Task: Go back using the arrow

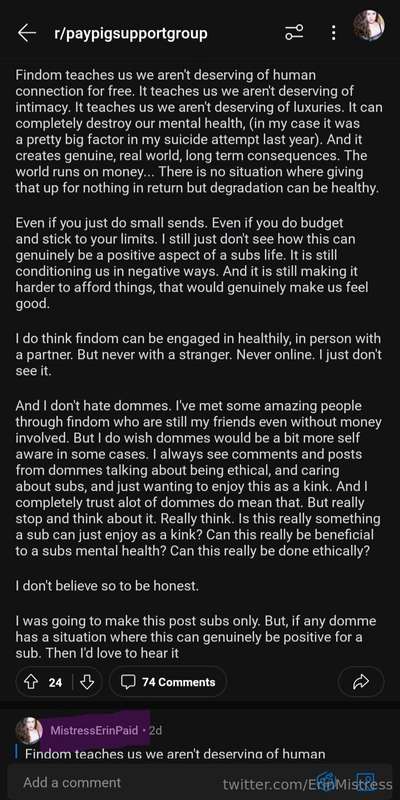Action: tap(27, 33)
